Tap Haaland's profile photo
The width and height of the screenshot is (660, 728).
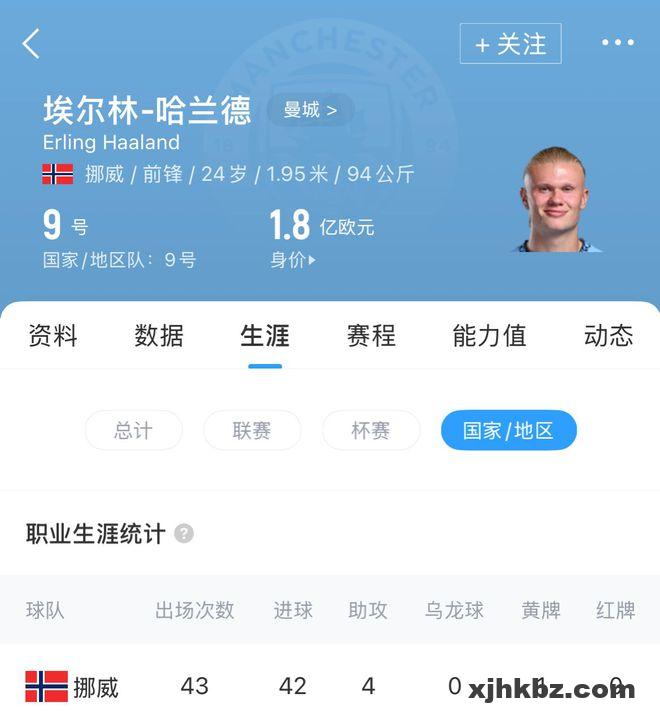pos(557,201)
